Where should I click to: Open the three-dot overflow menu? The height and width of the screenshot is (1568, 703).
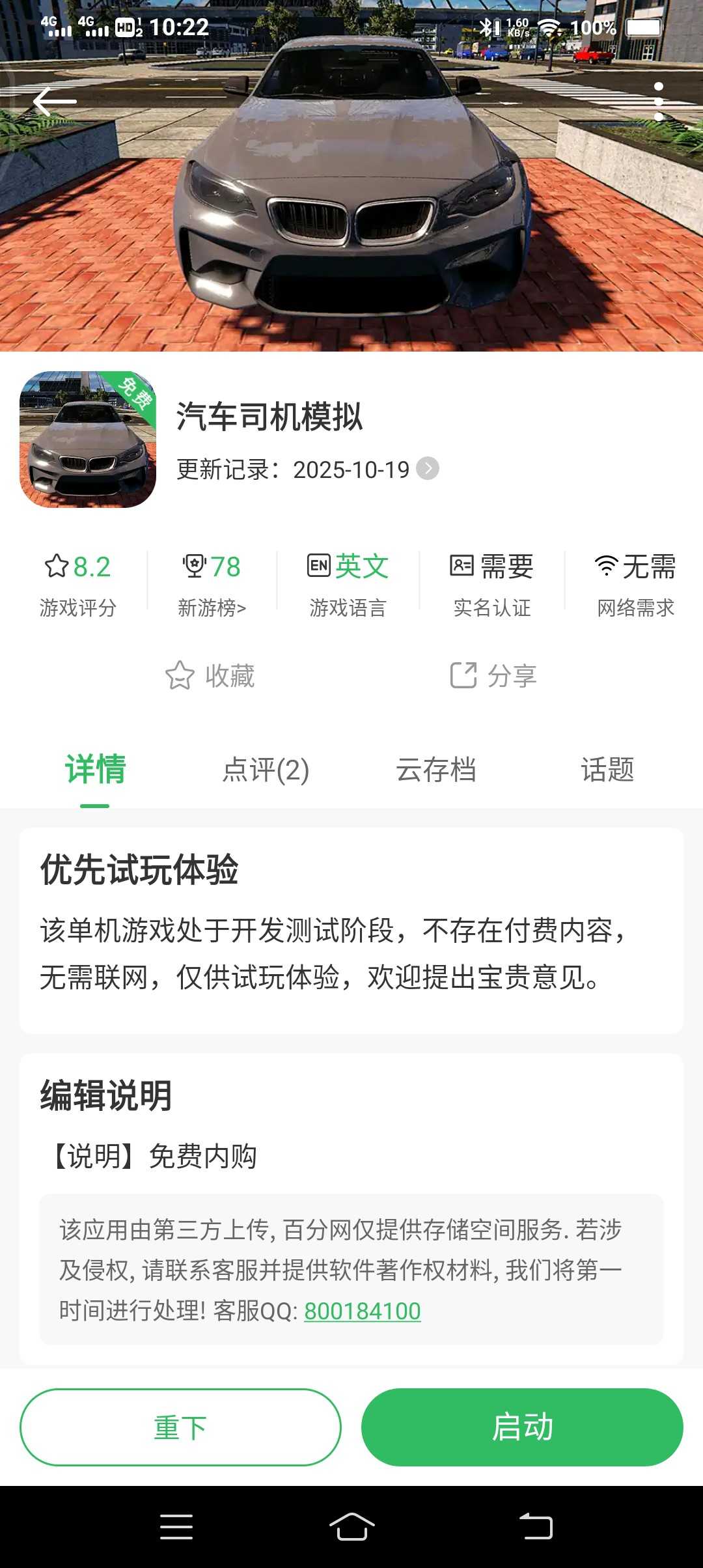[x=659, y=102]
